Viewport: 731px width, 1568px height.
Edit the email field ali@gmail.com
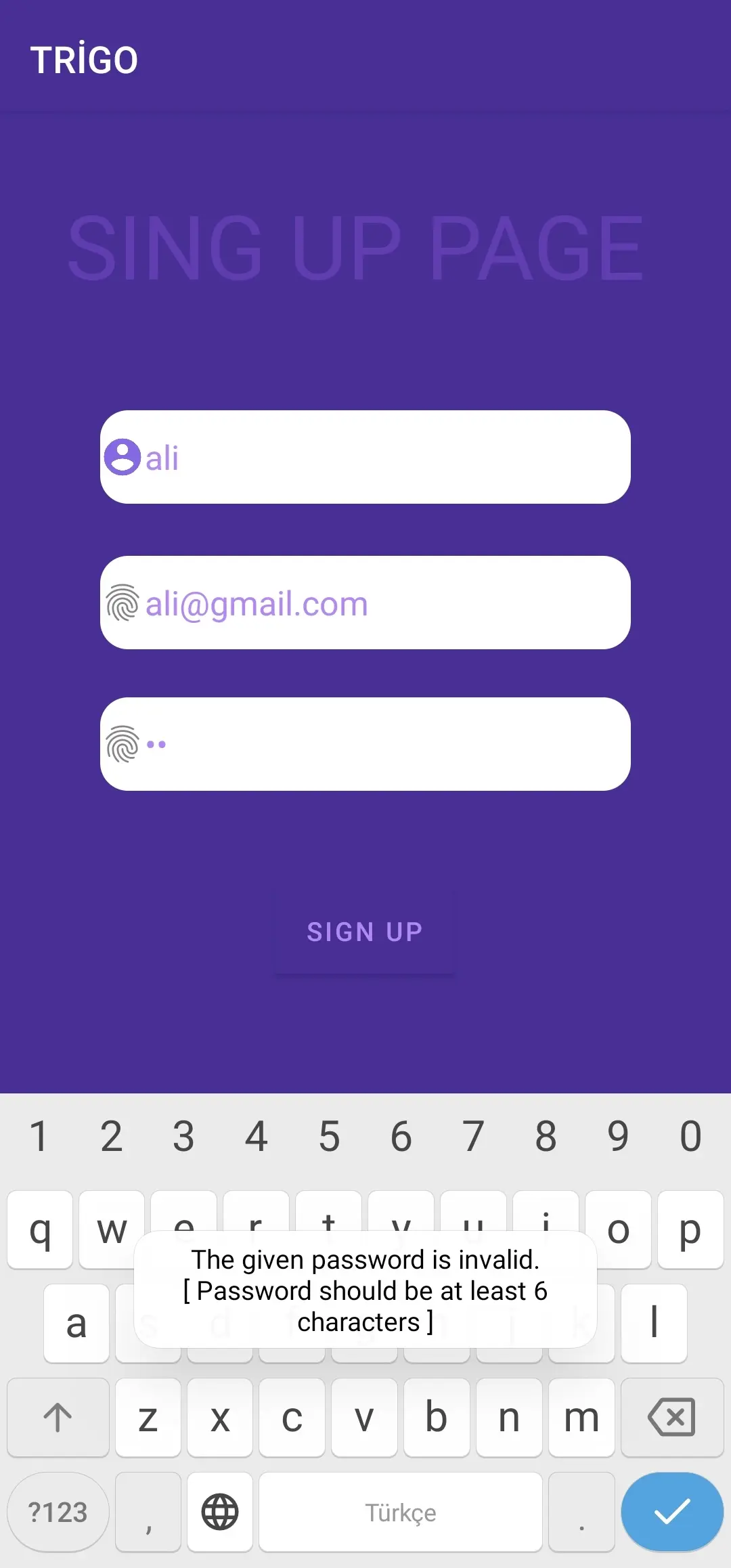coord(365,603)
